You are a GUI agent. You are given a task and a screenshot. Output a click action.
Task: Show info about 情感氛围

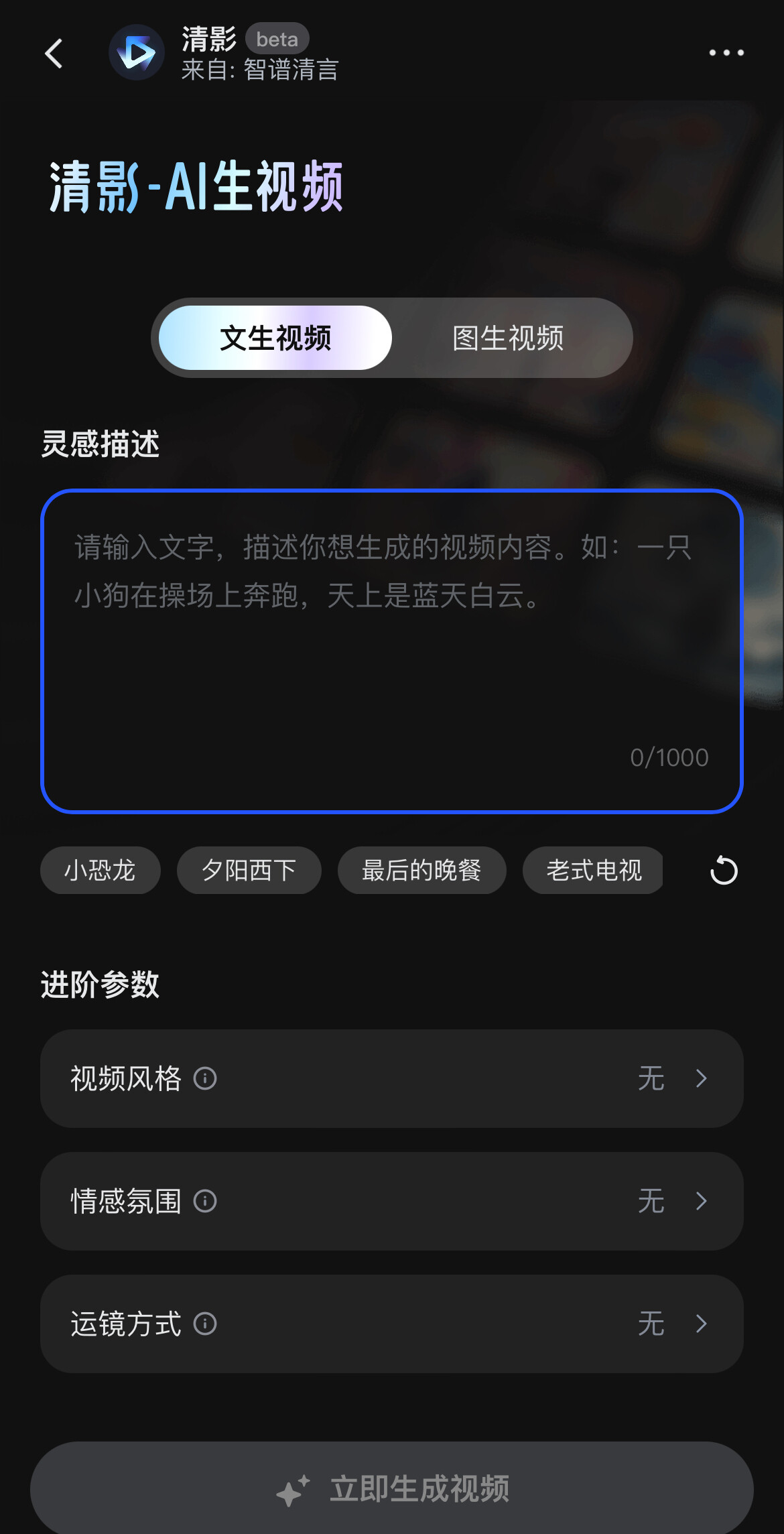(x=205, y=1201)
